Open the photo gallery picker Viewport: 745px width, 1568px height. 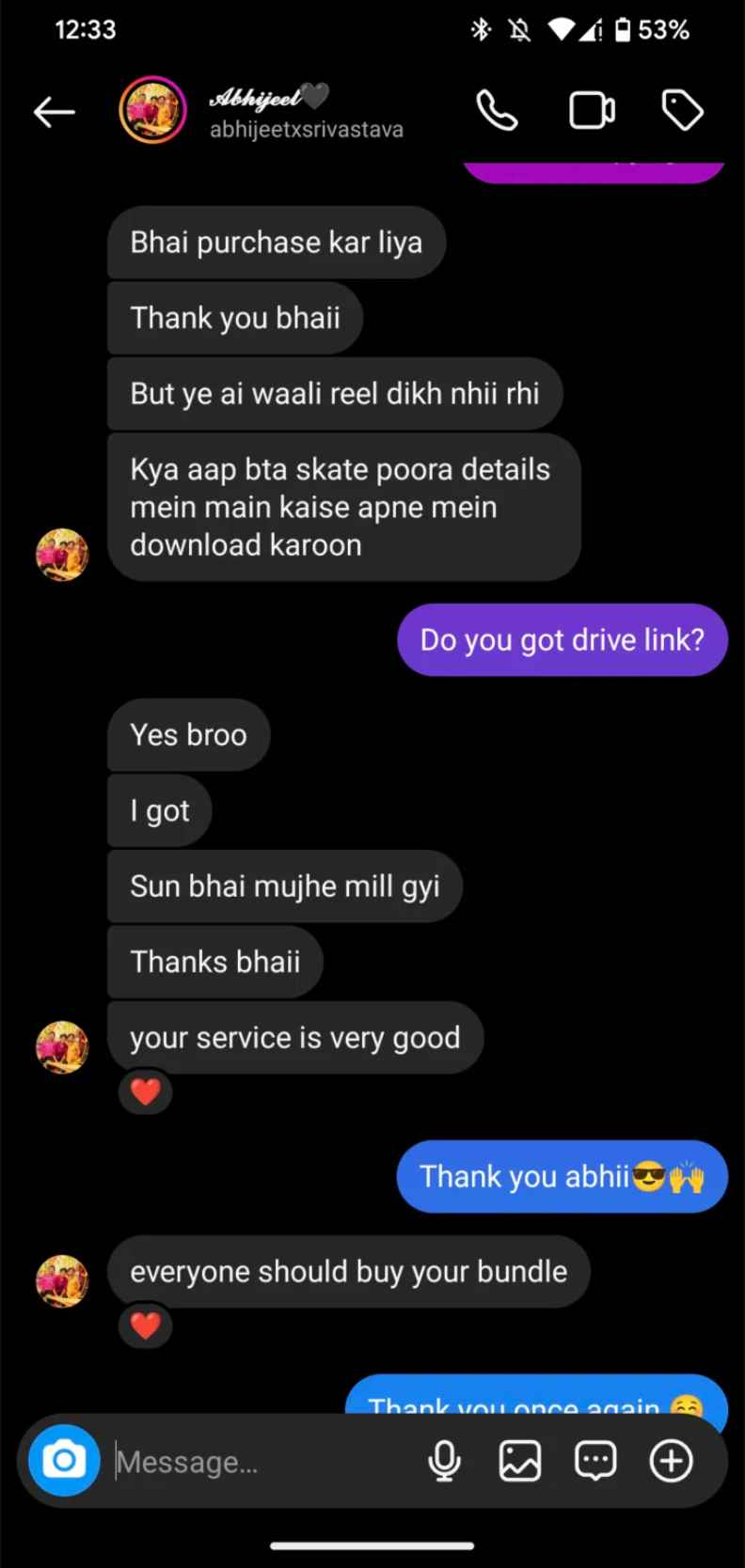[x=519, y=1461]
